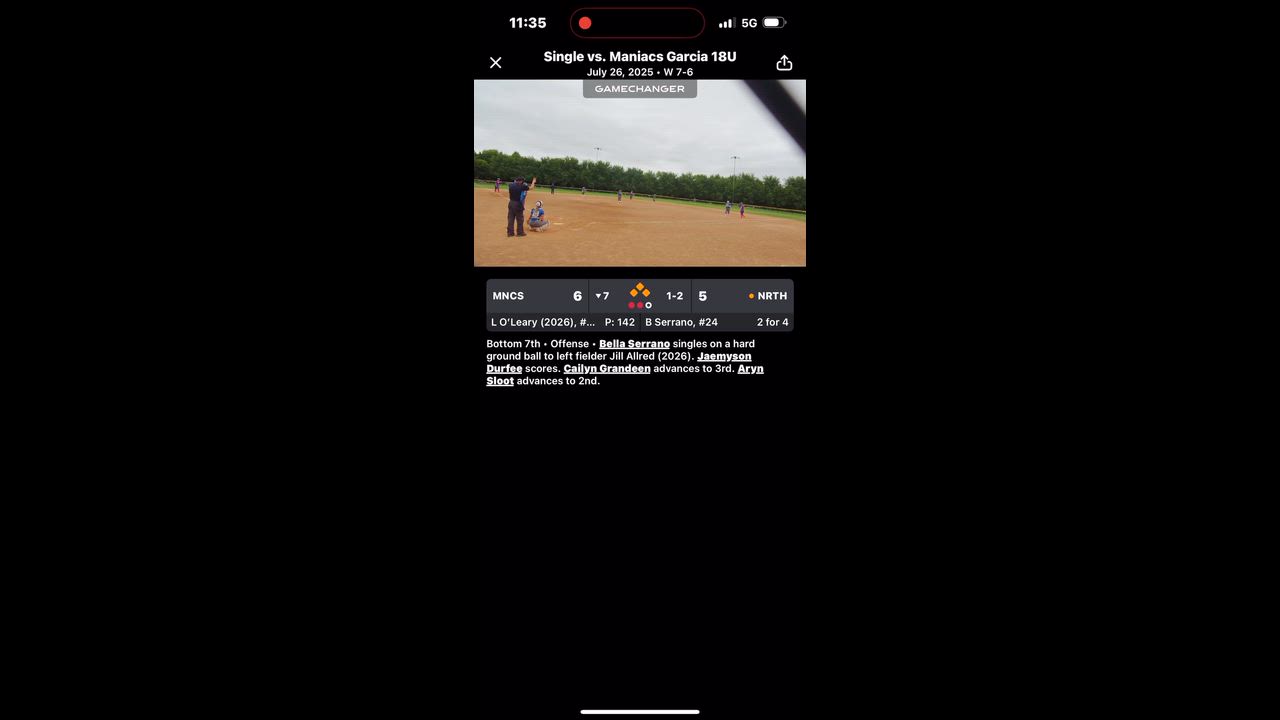This screenshot has width=1280, height=720.
Task: Share this game clip
Action: coord(784,63)
